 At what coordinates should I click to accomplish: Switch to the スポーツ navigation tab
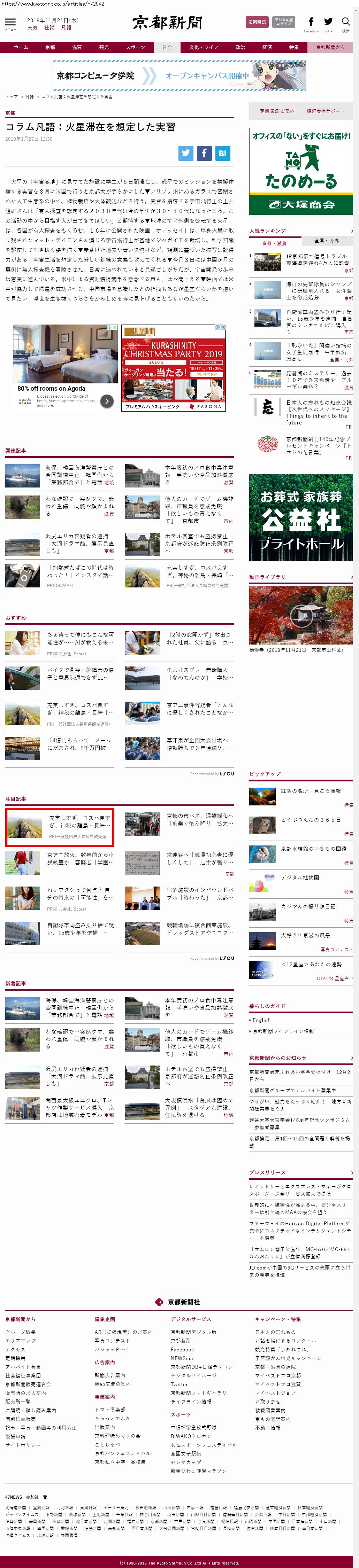click(135, 47)
